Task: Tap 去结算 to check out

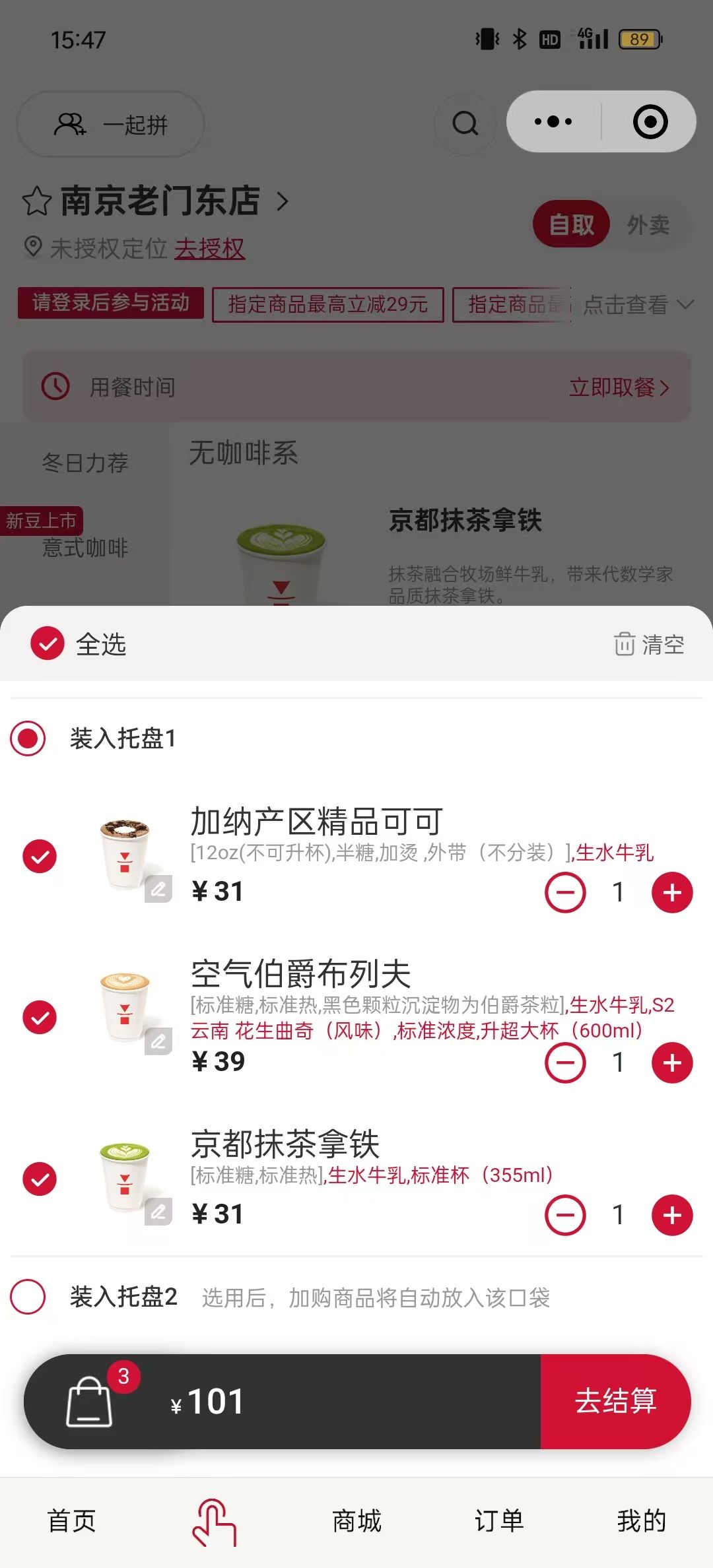Action: [615, 1402]
